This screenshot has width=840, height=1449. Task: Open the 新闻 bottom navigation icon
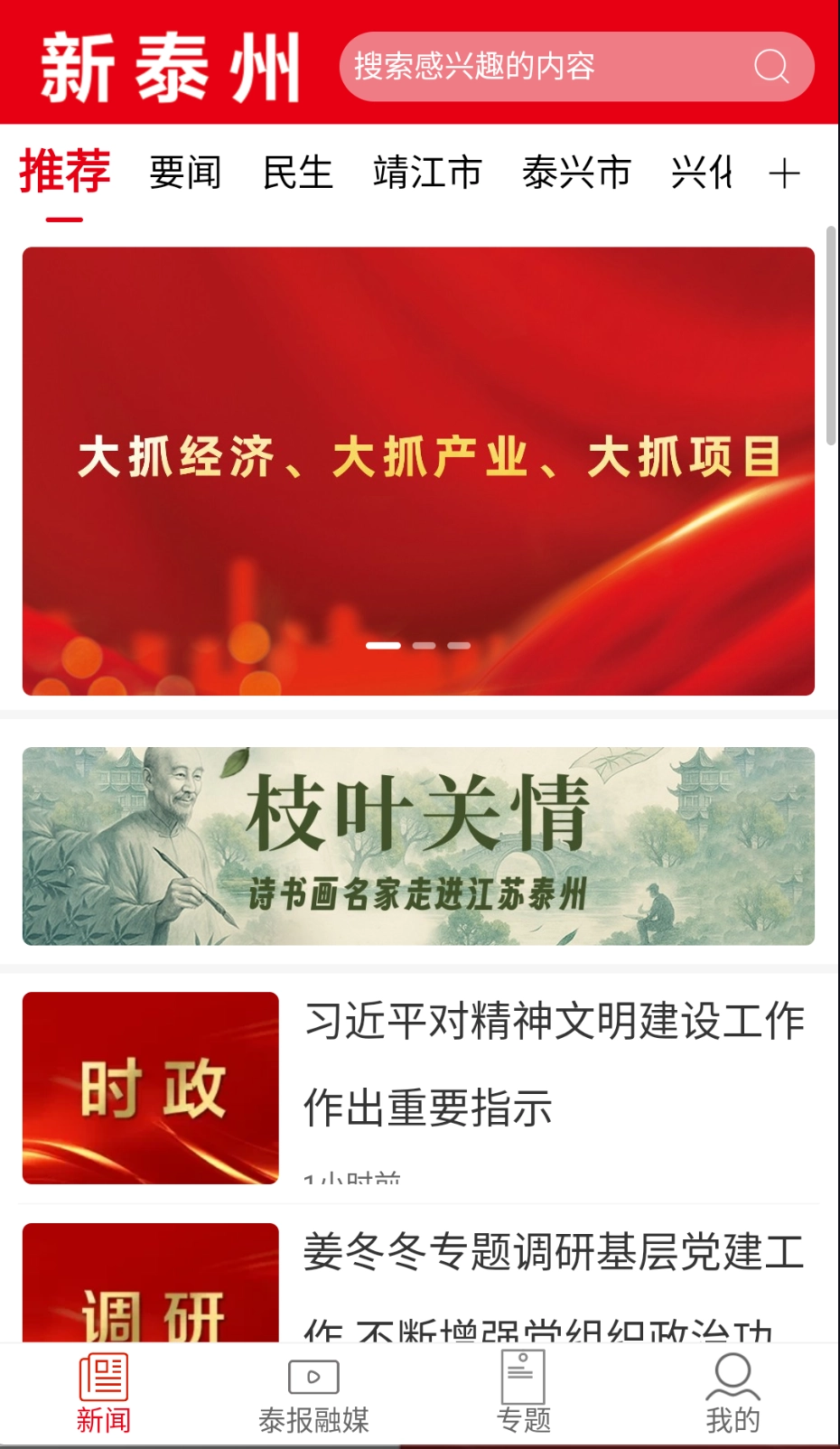(102, 1391)
